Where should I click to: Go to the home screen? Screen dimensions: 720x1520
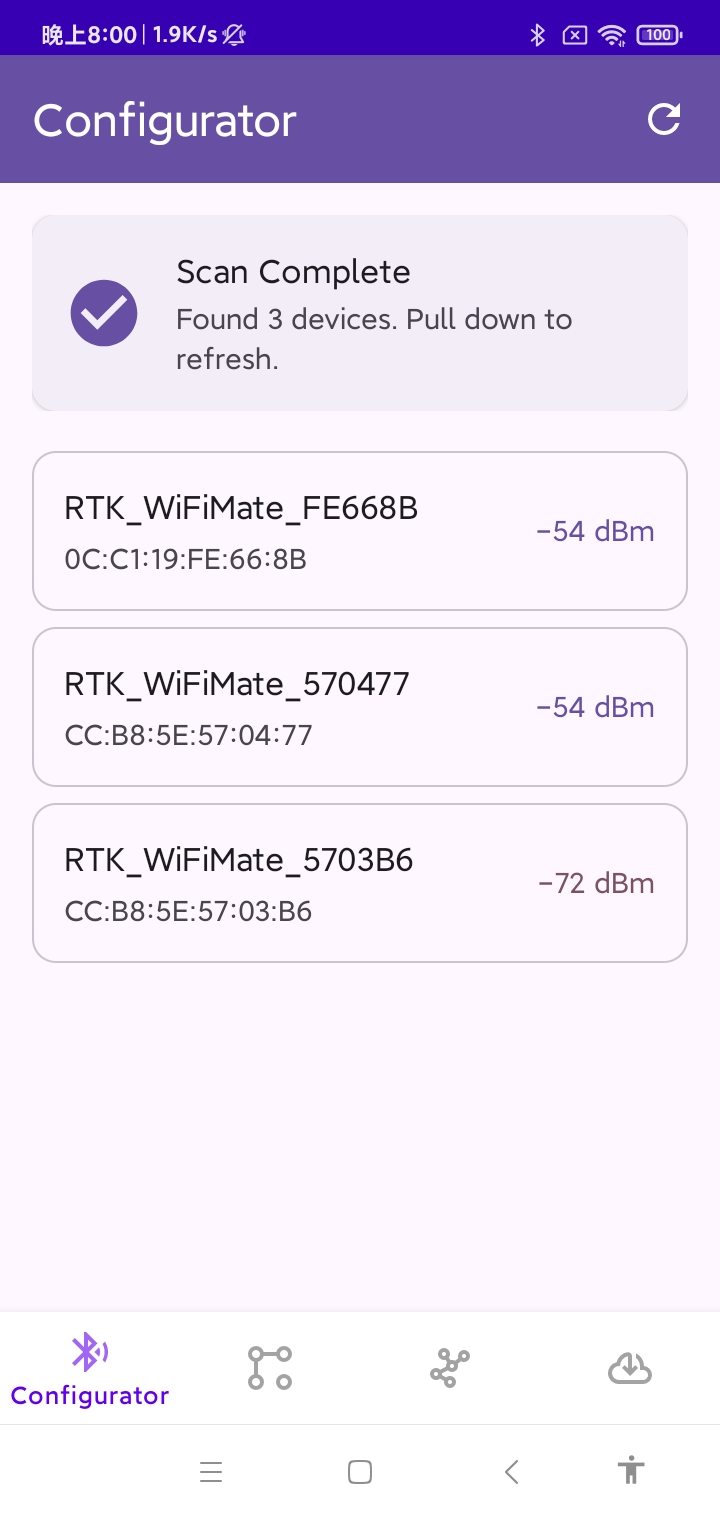click(360, 1472)
